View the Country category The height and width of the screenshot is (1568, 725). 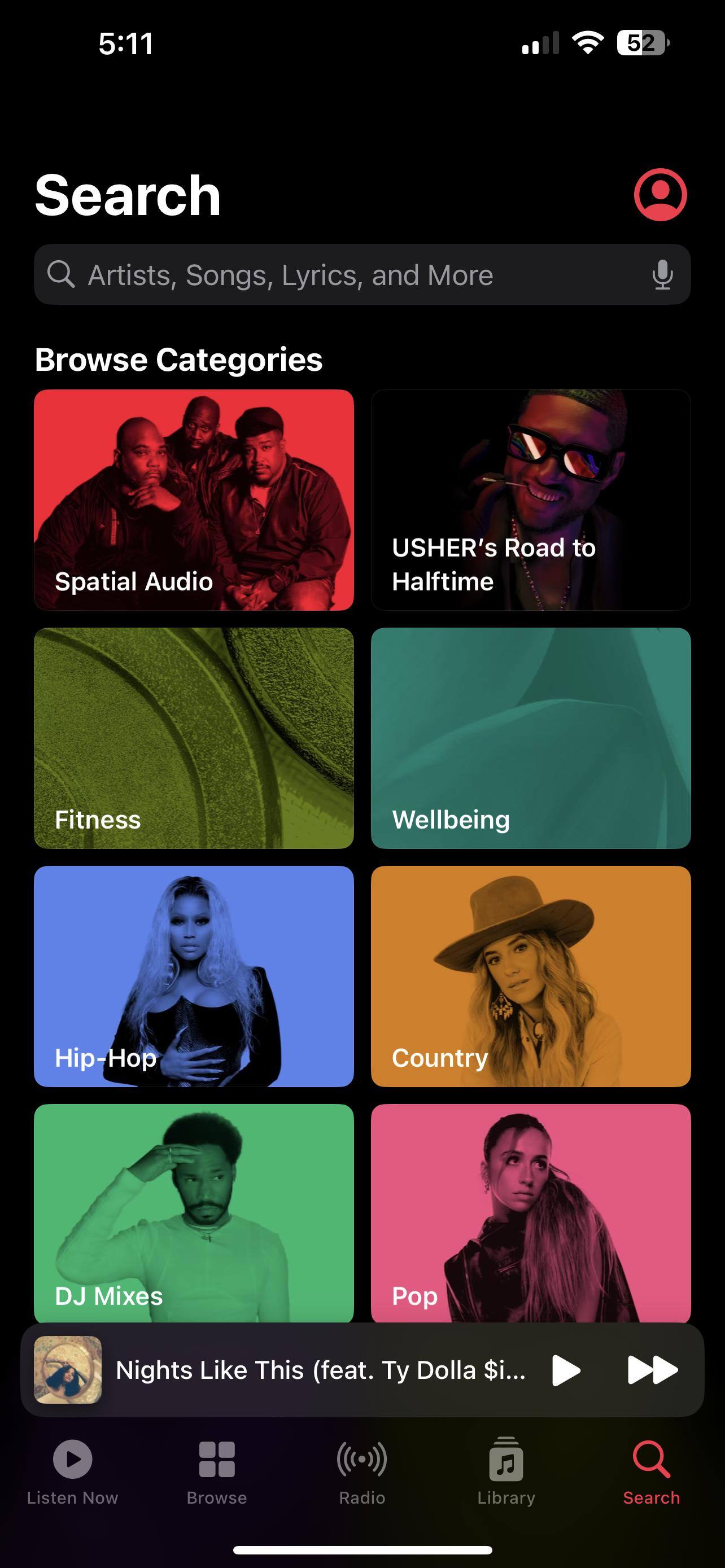530,976
